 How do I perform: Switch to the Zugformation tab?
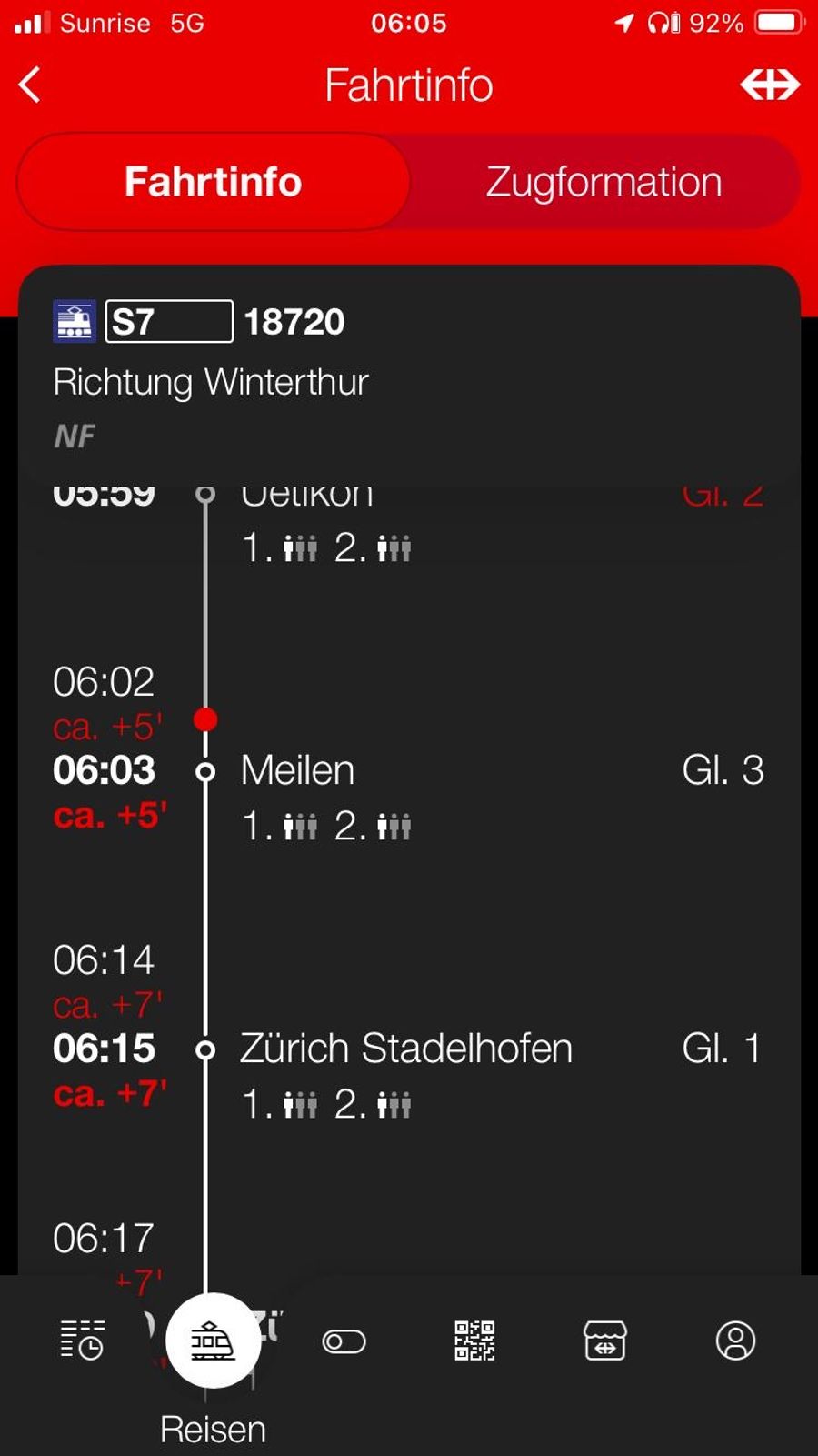click(604, 181)
